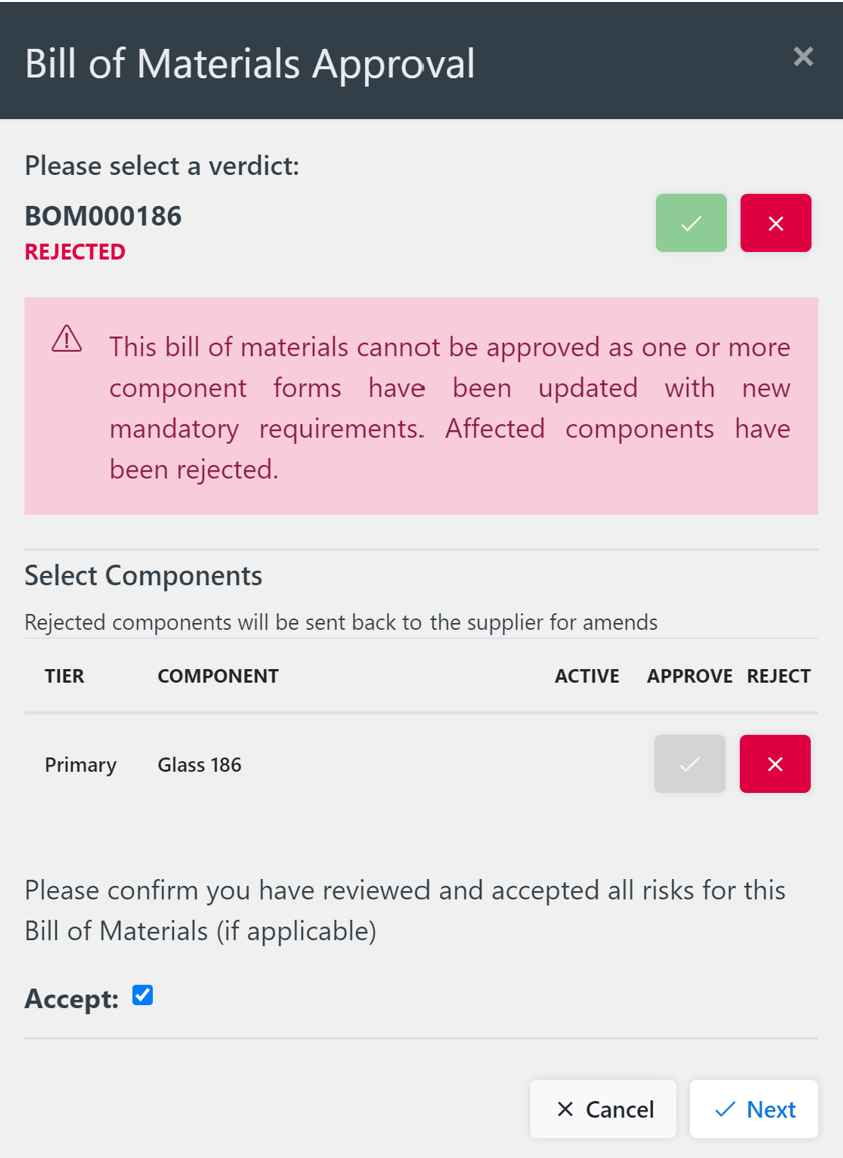Click the pink warning message banner
The height and width of the screenshot is (1158, 843).
tap(421, 405)
